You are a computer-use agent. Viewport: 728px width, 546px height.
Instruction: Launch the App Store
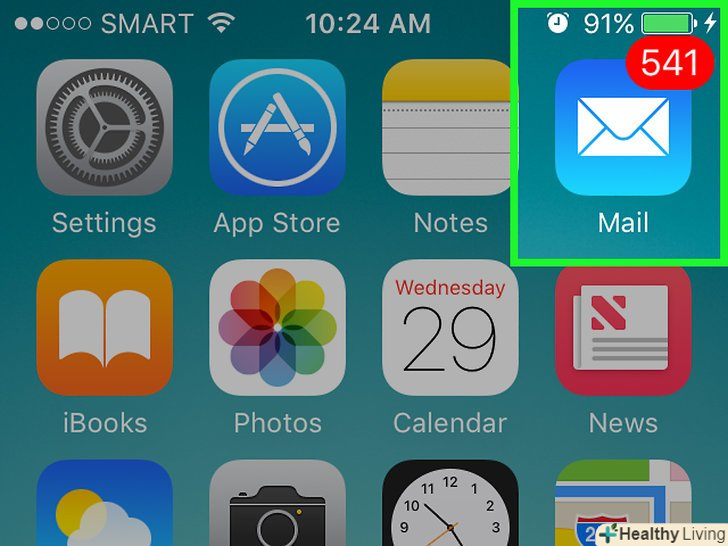277,127
